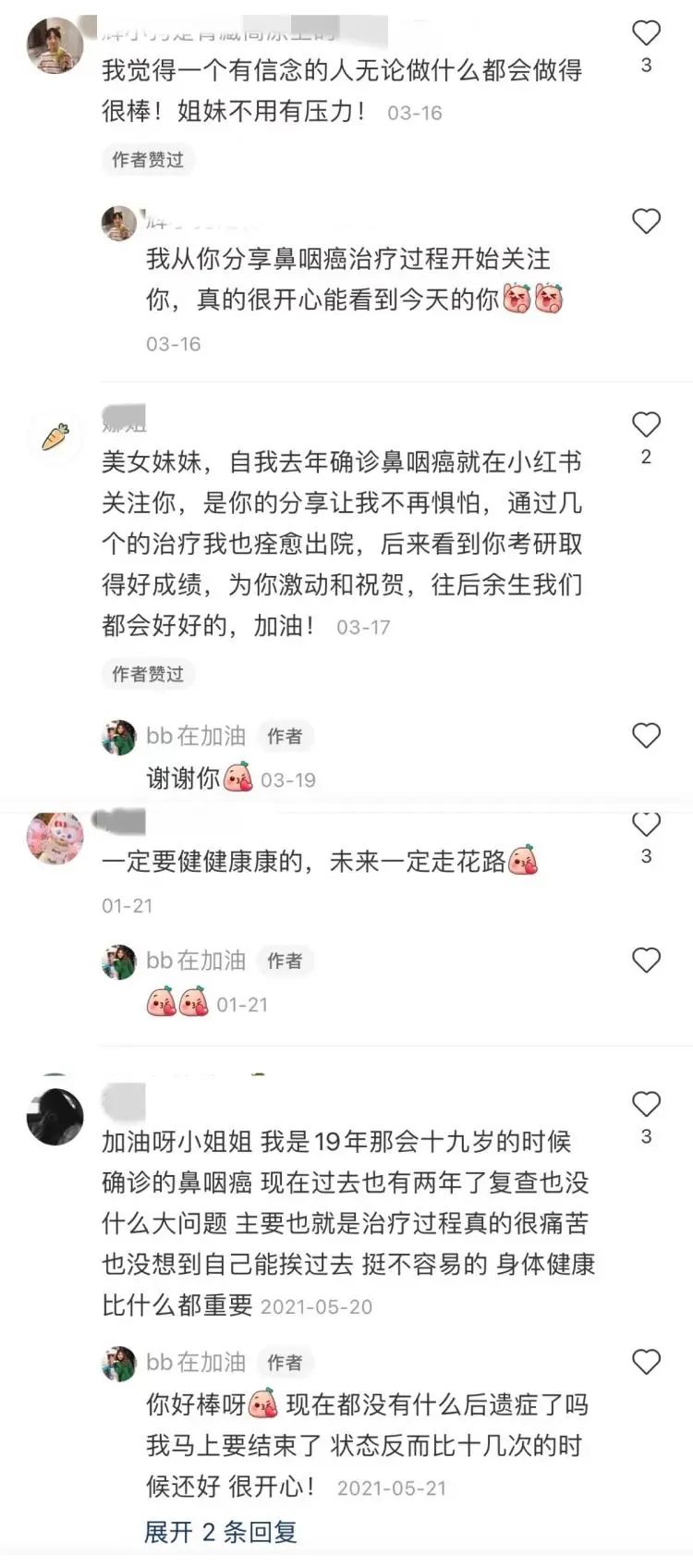The width and height of the screenshot is (693, 1568).
Task: Like the reply about 鼻咽癌治疗过程开始关注你
Action: click(646, 222)
